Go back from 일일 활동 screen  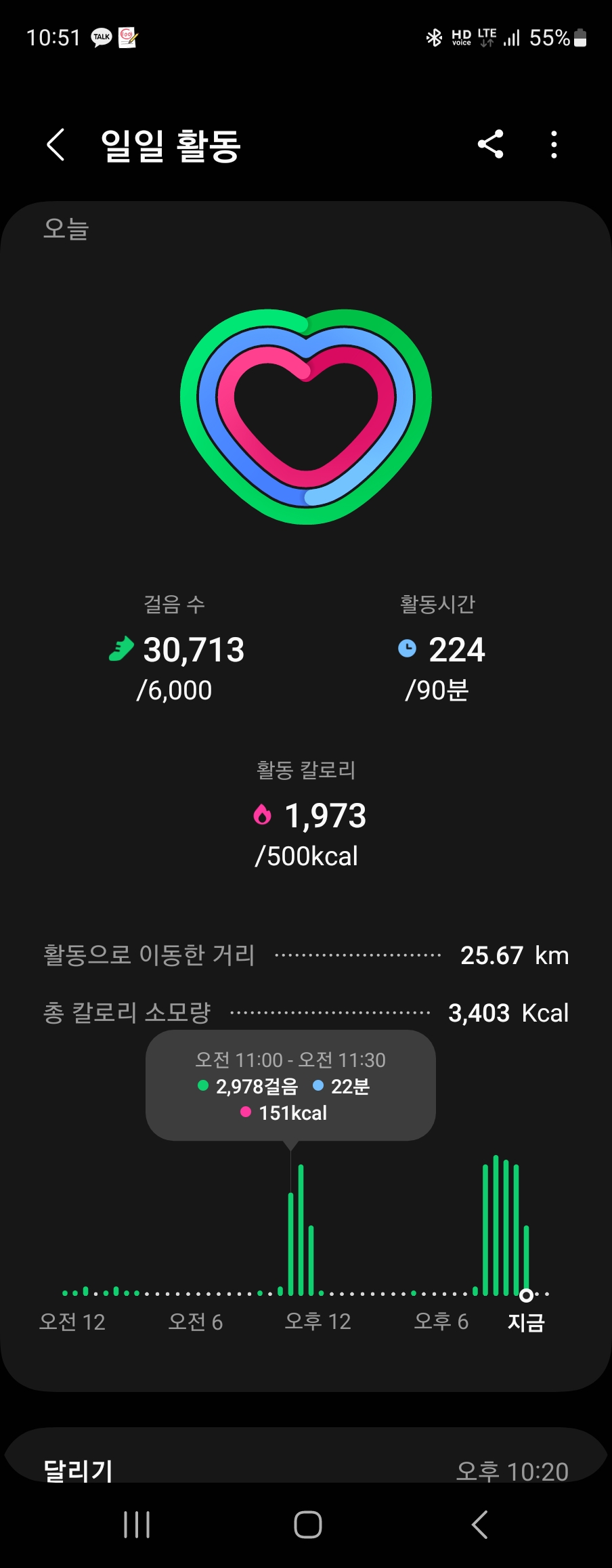click(x=56, y=145)
